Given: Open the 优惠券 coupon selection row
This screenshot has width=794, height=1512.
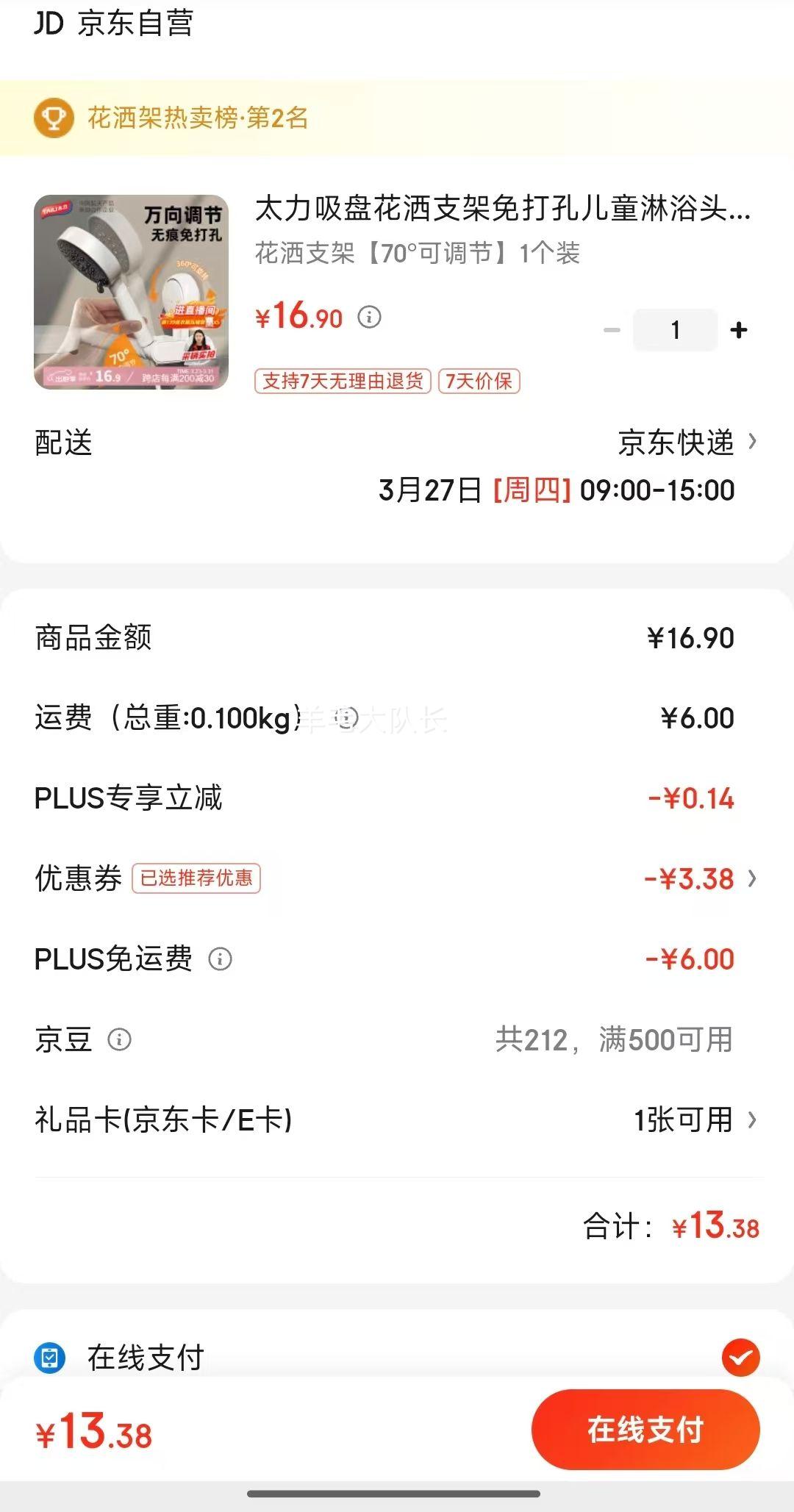Looking at the screenshot, I should pyautogui.click(x=397, y=878).
